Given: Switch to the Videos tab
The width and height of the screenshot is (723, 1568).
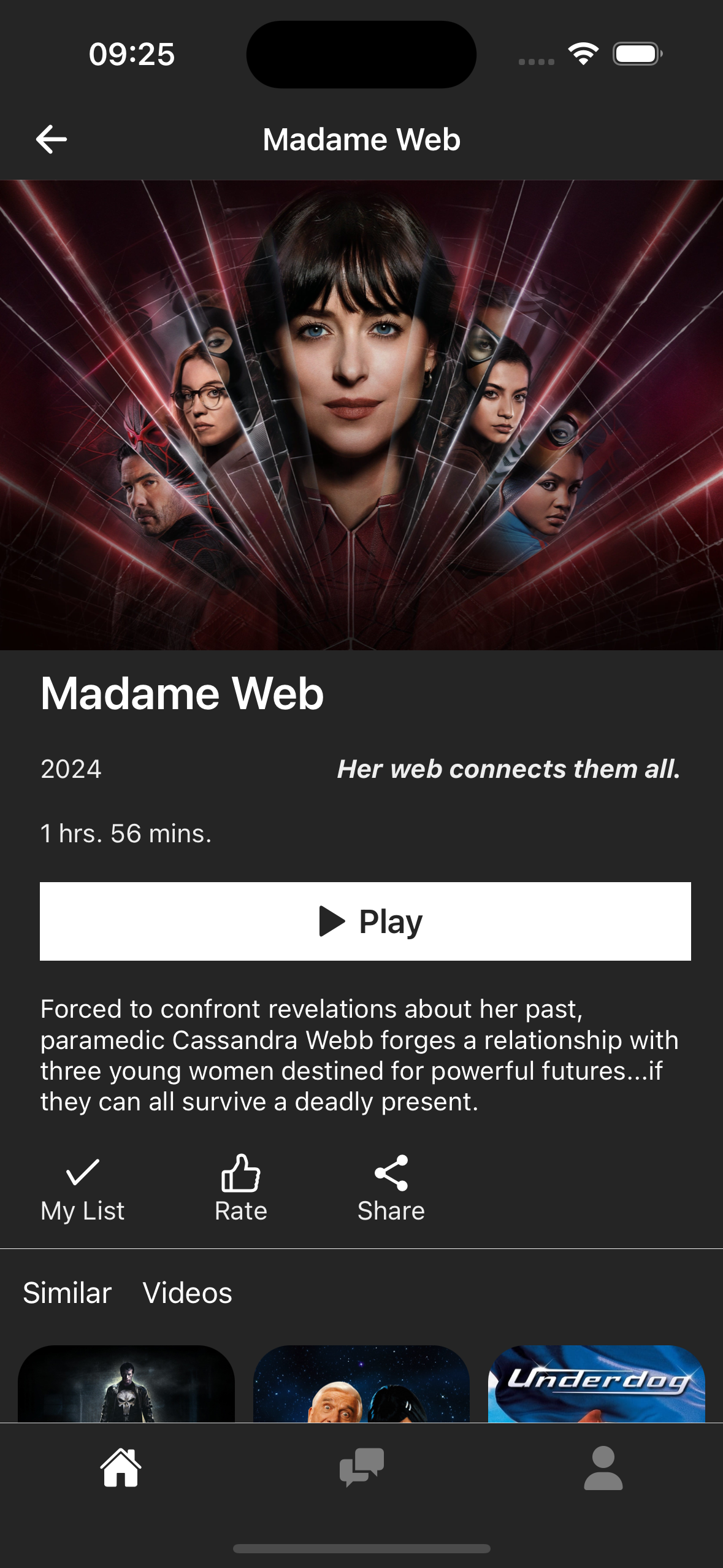Looking at the screenshot, I should (x=188, y=1293).
